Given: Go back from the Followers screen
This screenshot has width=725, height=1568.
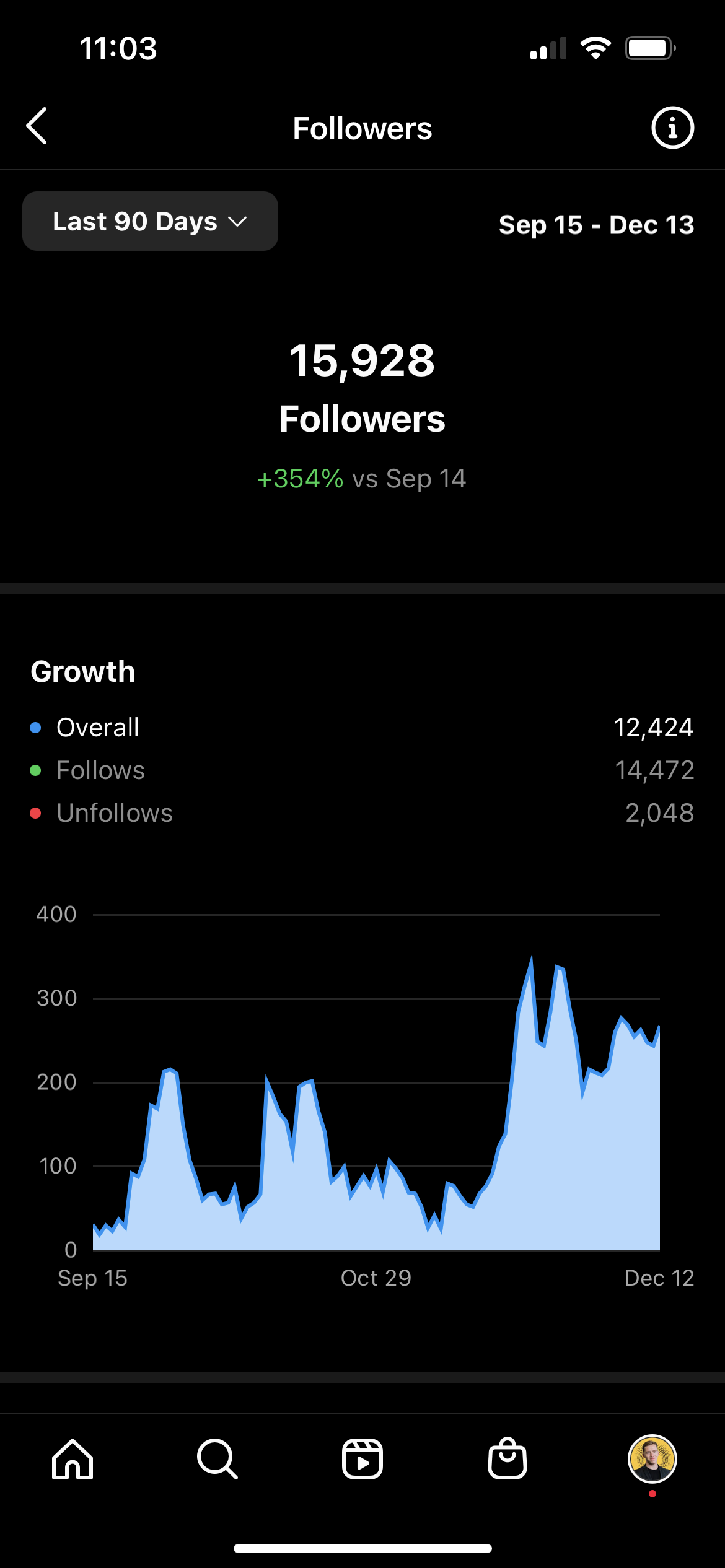Looking at the screenshot, I should pos(37,126).
